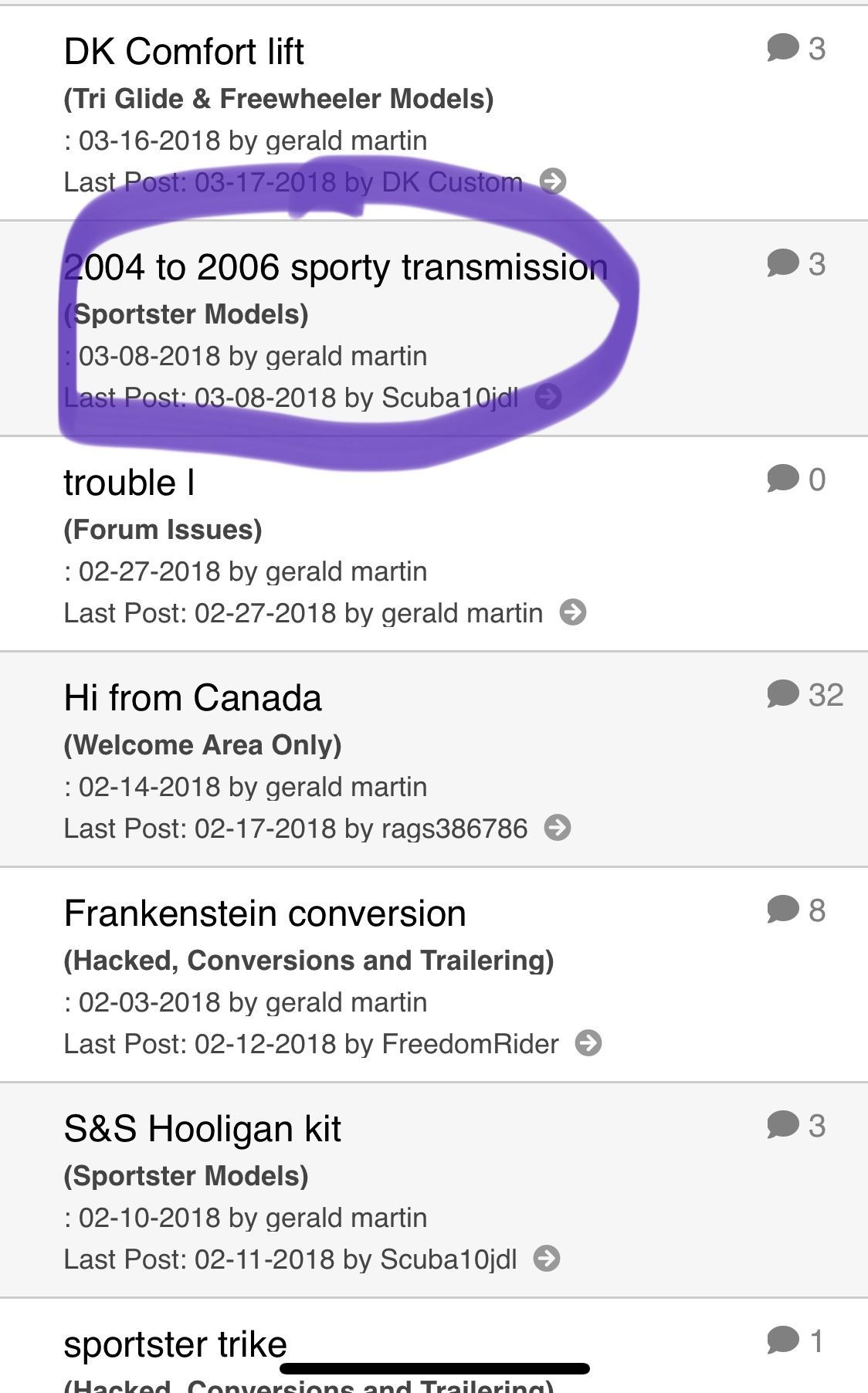Open the trouble l thread

coord(129,483)
